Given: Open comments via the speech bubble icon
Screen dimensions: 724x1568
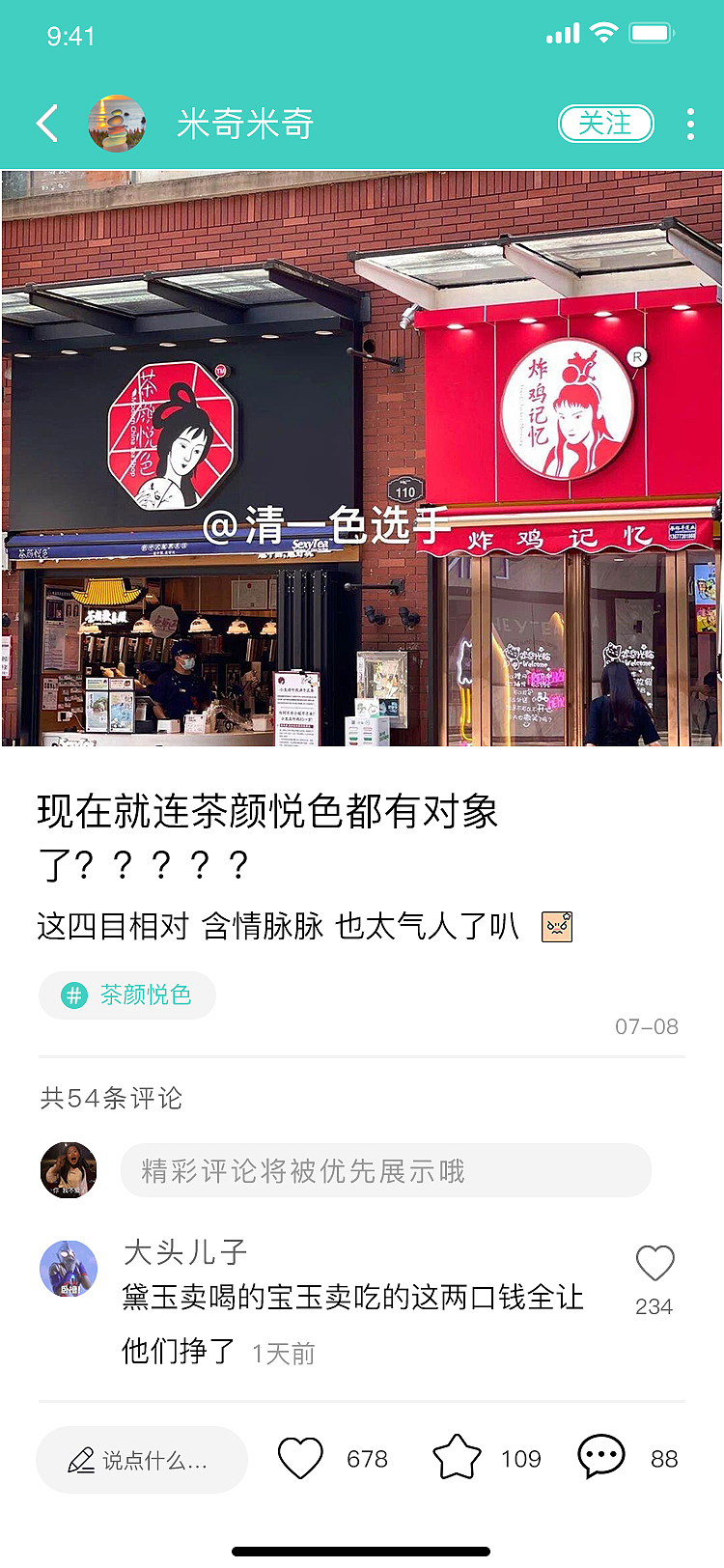Looking at the screenshot, I should (601, 1457).
